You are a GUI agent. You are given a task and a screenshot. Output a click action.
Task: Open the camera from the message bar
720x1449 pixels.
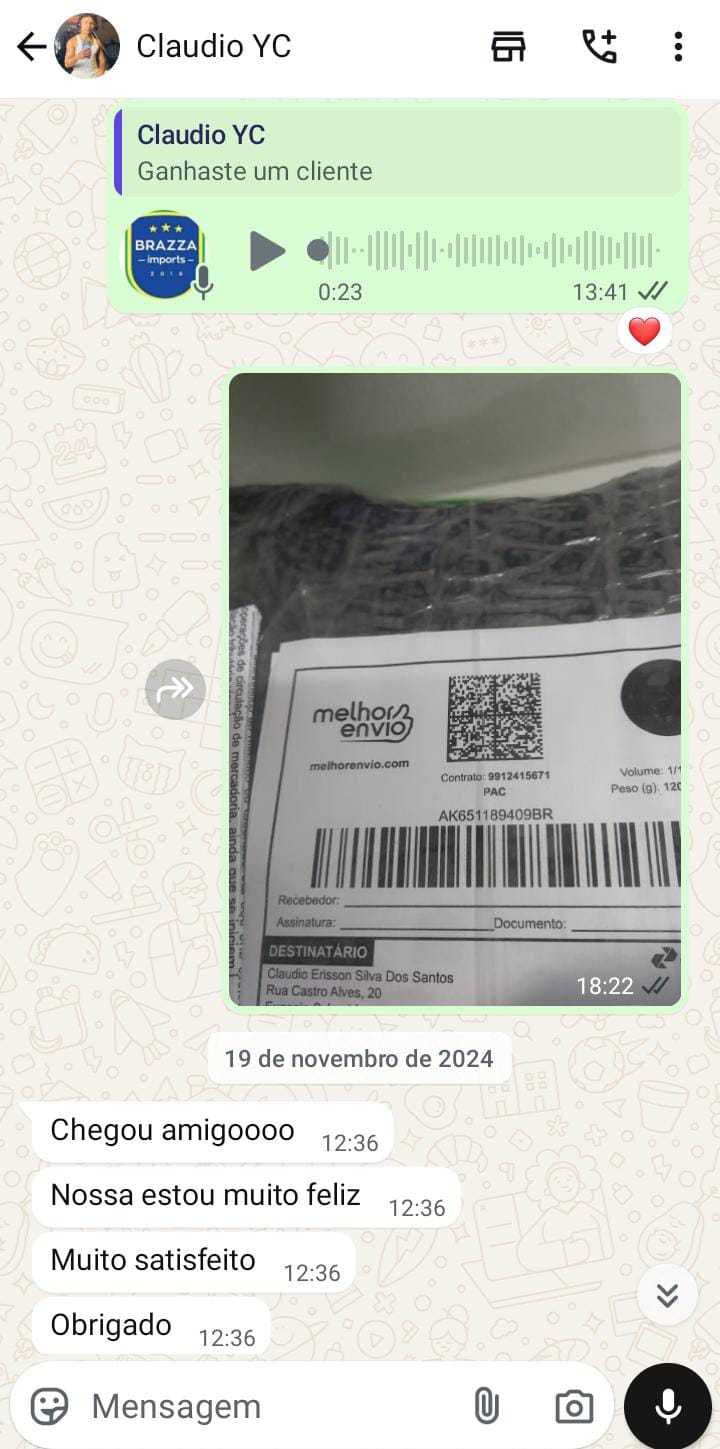tap(573, 1406)
